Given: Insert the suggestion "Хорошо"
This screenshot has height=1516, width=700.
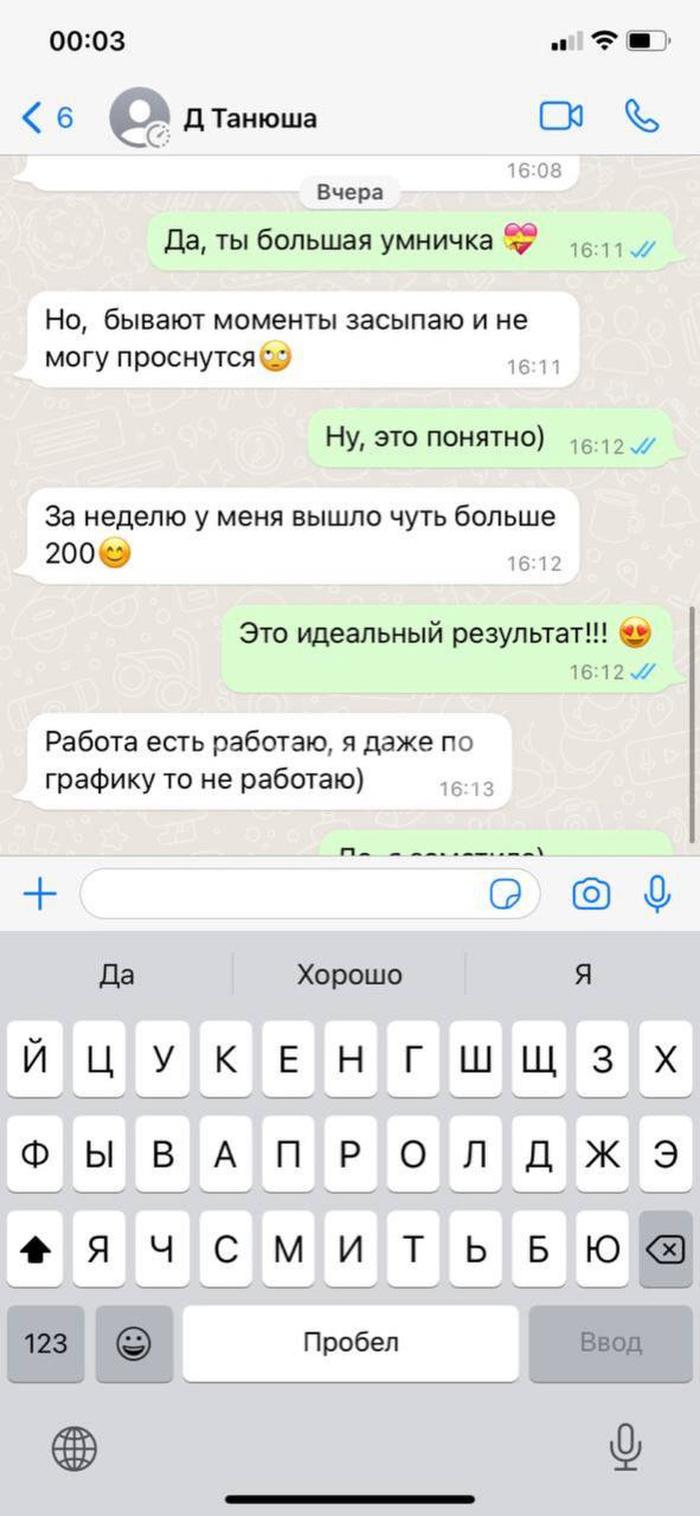Looking at the screenshot, I should click(x=349, y=974).
